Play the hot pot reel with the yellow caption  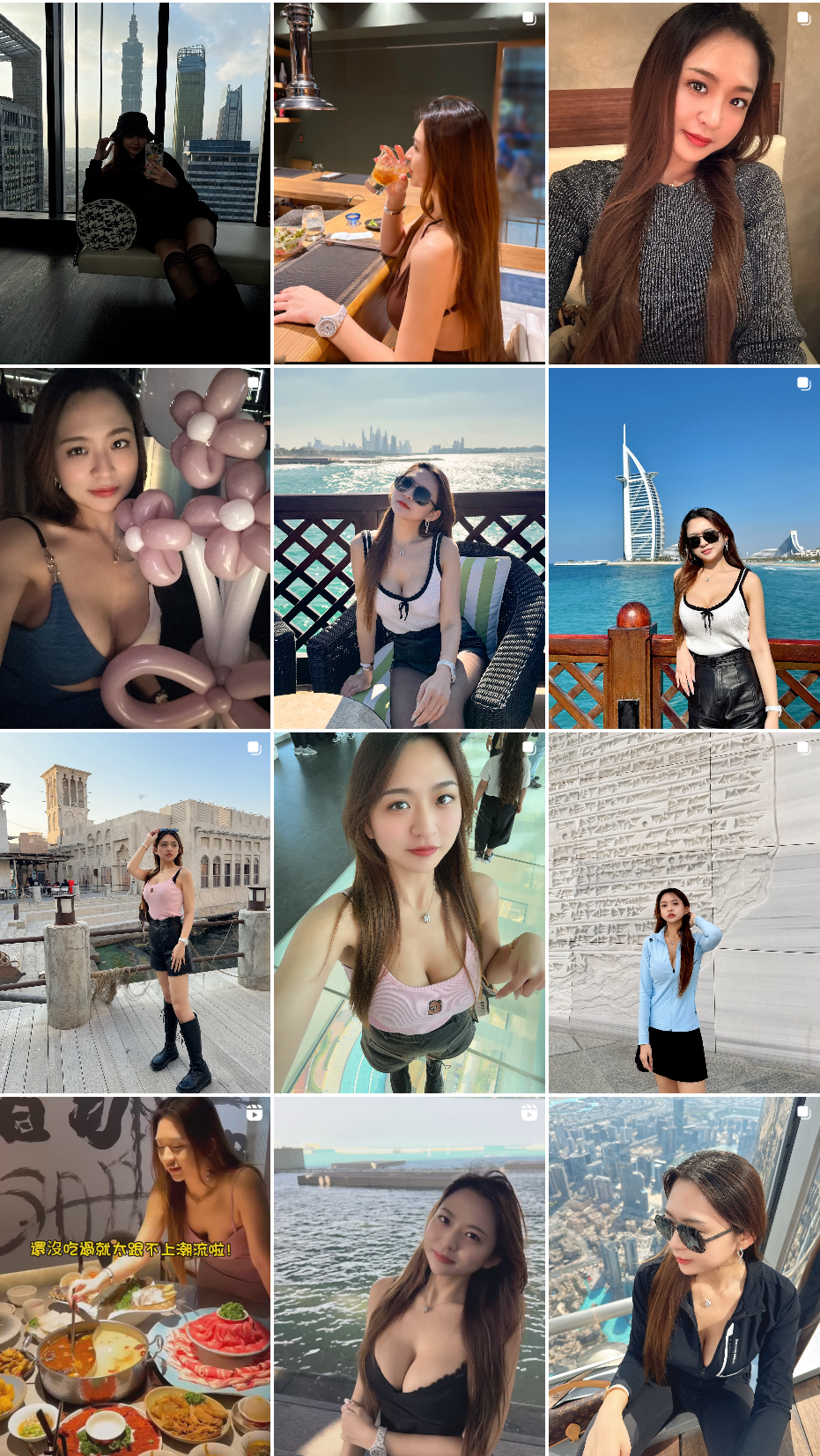(x=135, y=1276)
